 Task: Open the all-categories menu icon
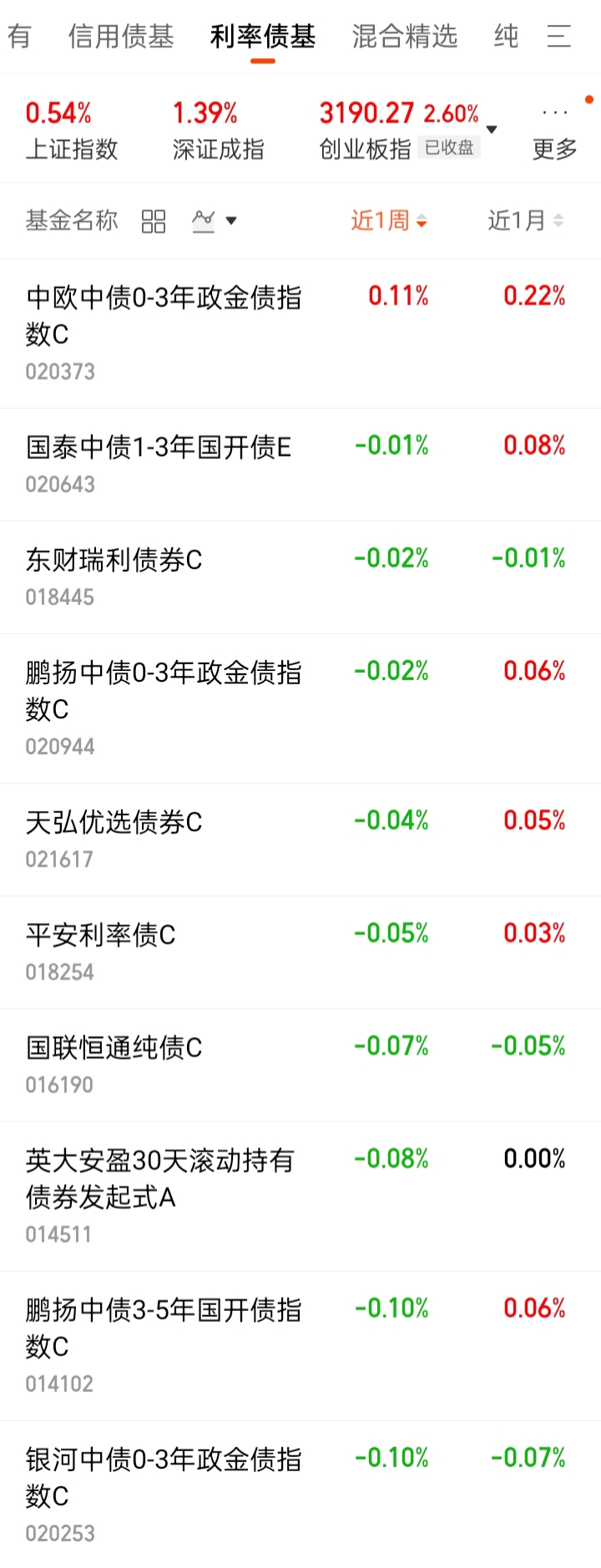[x=558, y=36]
